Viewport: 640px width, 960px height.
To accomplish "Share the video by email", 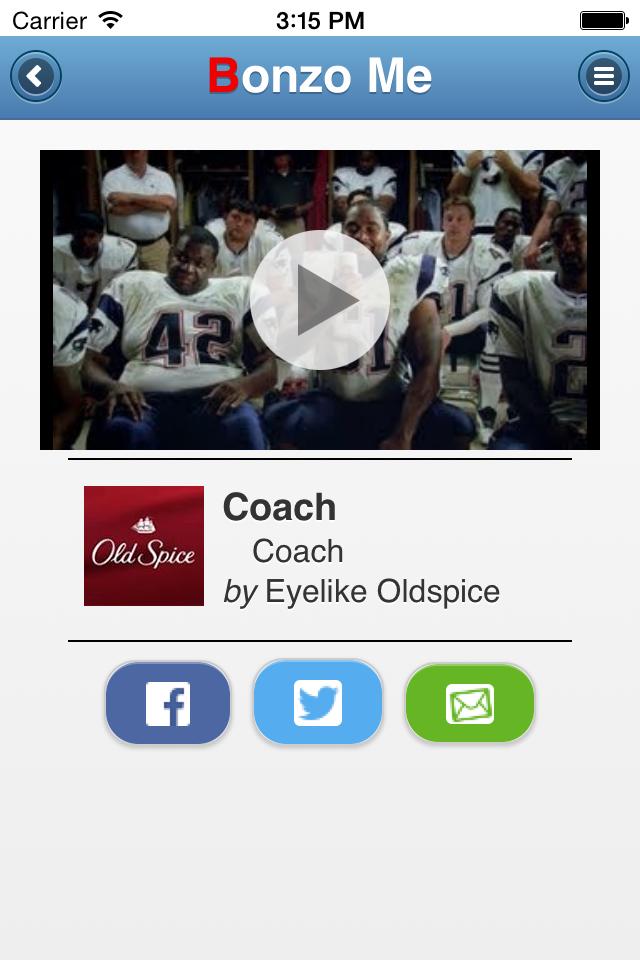I will pos(470,704).
